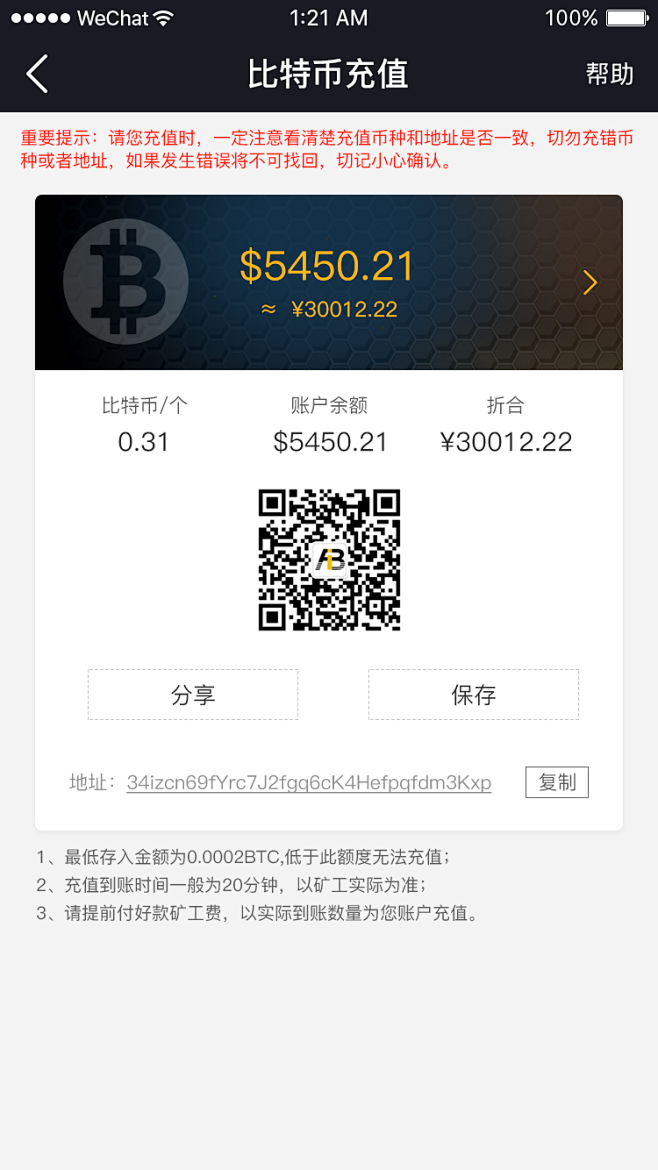Tap the 分享 share button
This screenshot has height=1170, width=658.
(193, 695)
